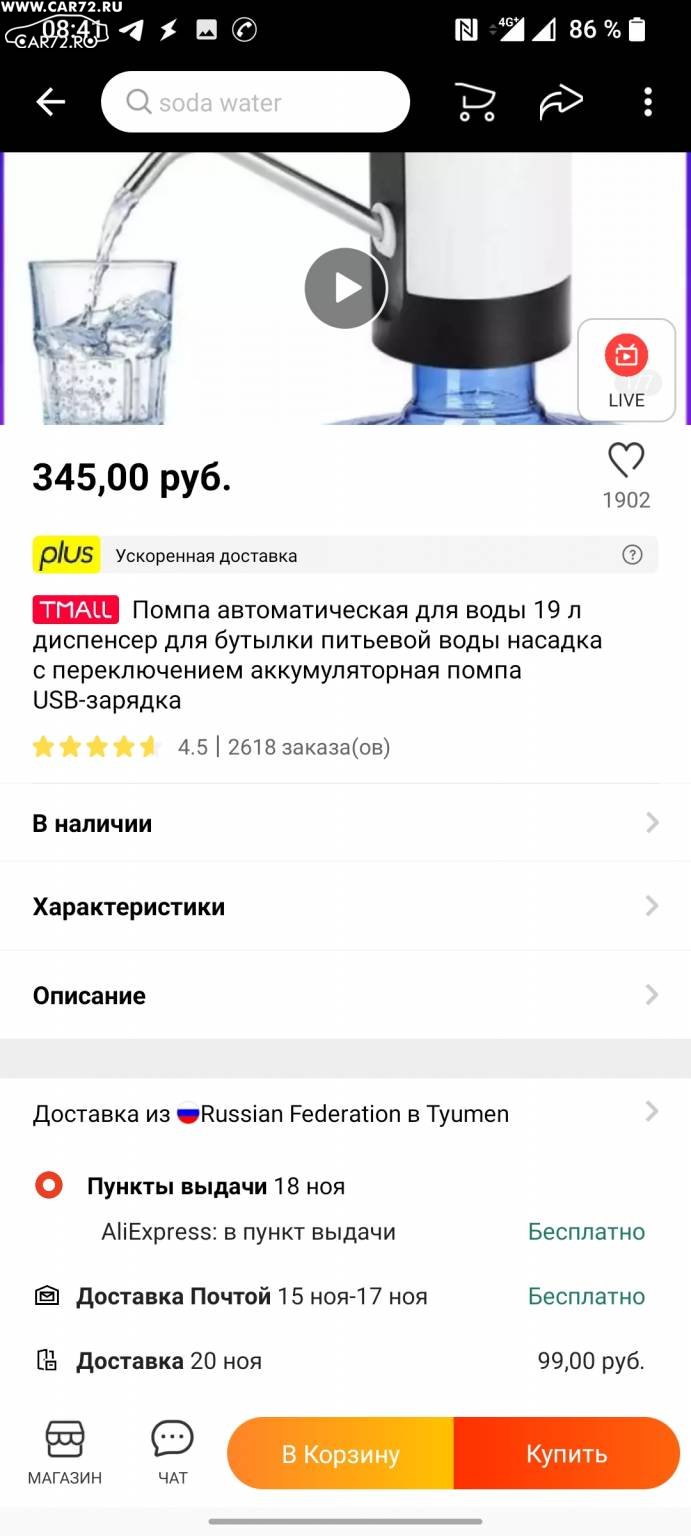The image size is (691, 1536).
Task: Open the 'Описание' description
Action: tap(345, 996)
